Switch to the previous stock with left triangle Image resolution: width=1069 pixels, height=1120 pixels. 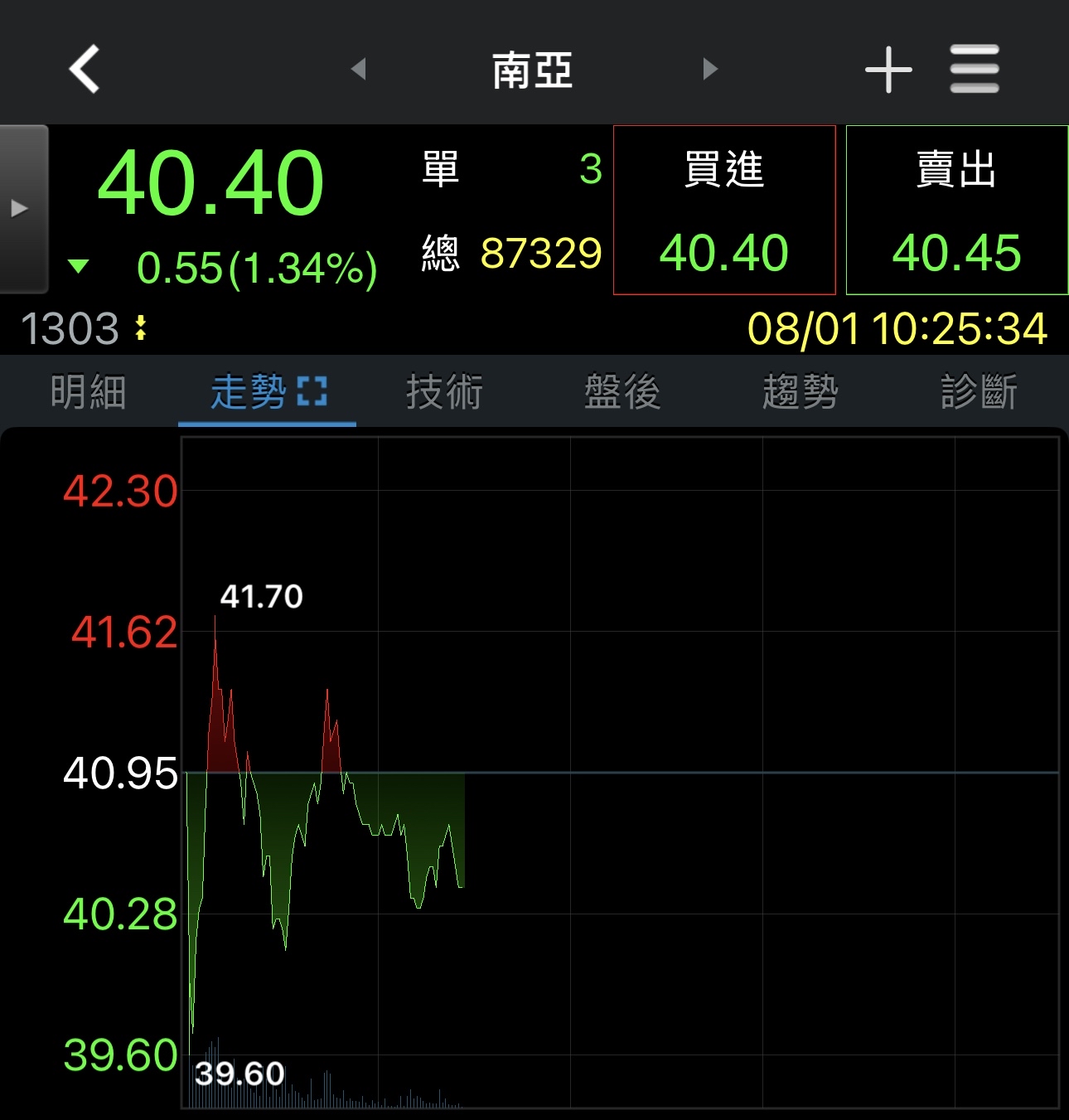[358, 69]
